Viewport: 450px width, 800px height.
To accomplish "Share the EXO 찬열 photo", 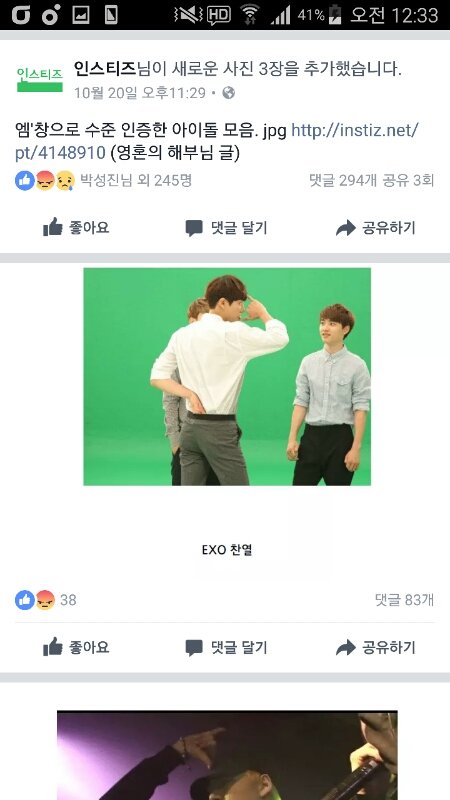I will [x=376, y=648].
